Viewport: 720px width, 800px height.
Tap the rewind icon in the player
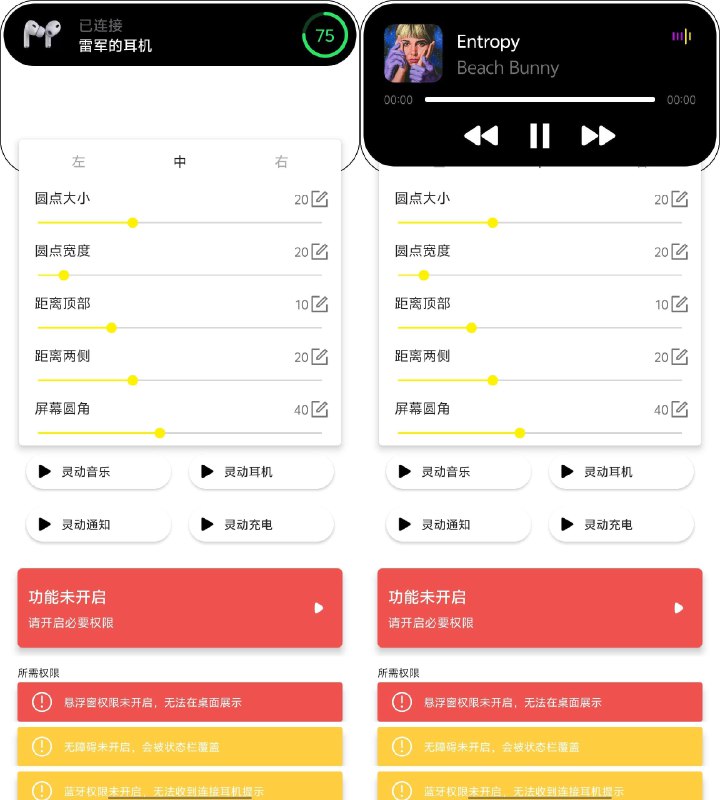[479, 136]
